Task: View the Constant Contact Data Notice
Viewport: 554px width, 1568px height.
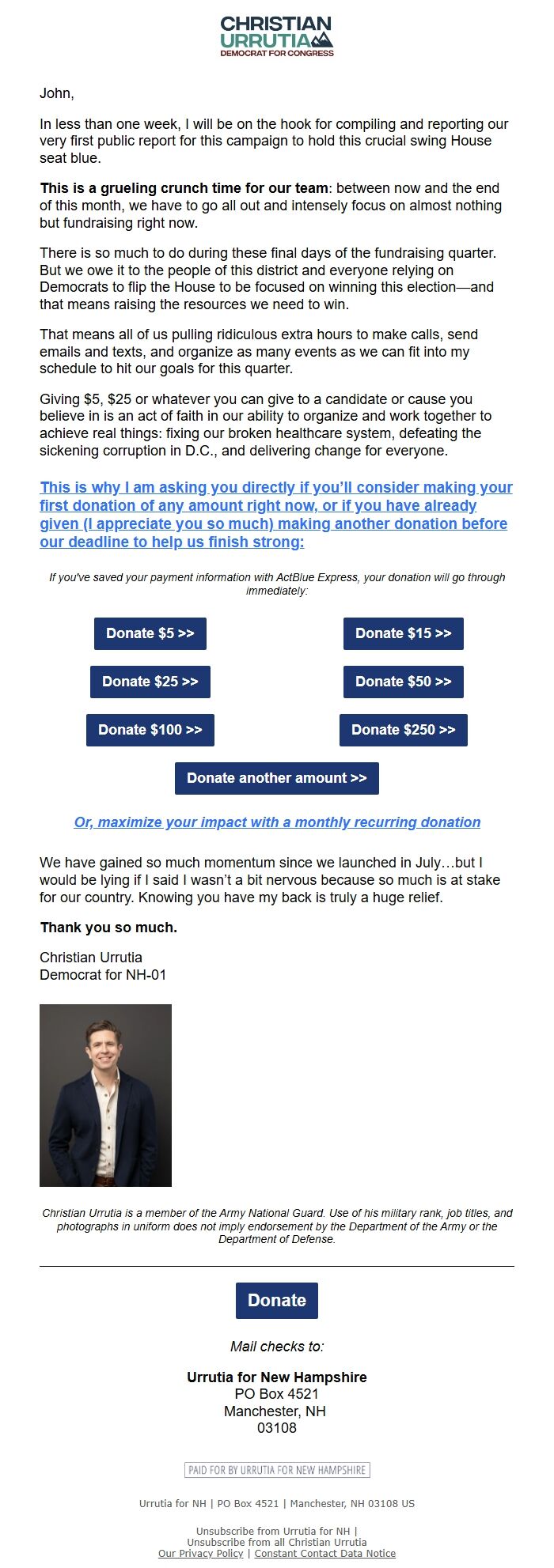Action: pyautogui.click(x=324, y=1553)
